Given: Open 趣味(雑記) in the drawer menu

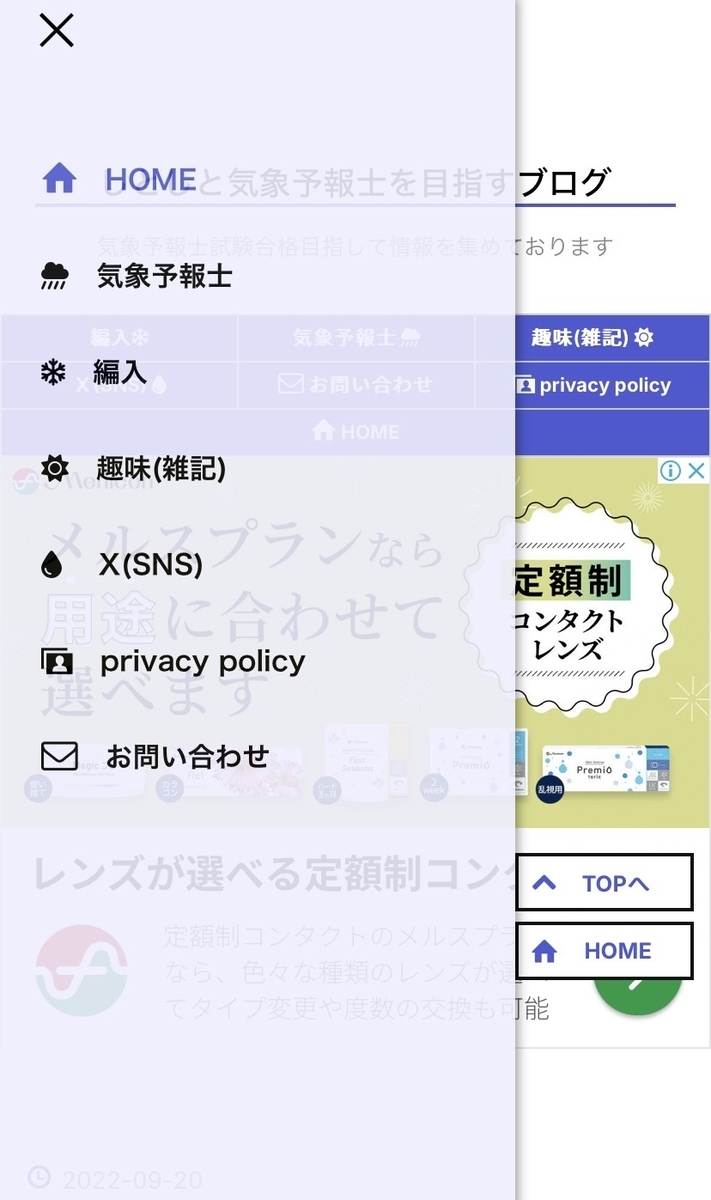Looking at the screenshot, I should pos(133,468).
